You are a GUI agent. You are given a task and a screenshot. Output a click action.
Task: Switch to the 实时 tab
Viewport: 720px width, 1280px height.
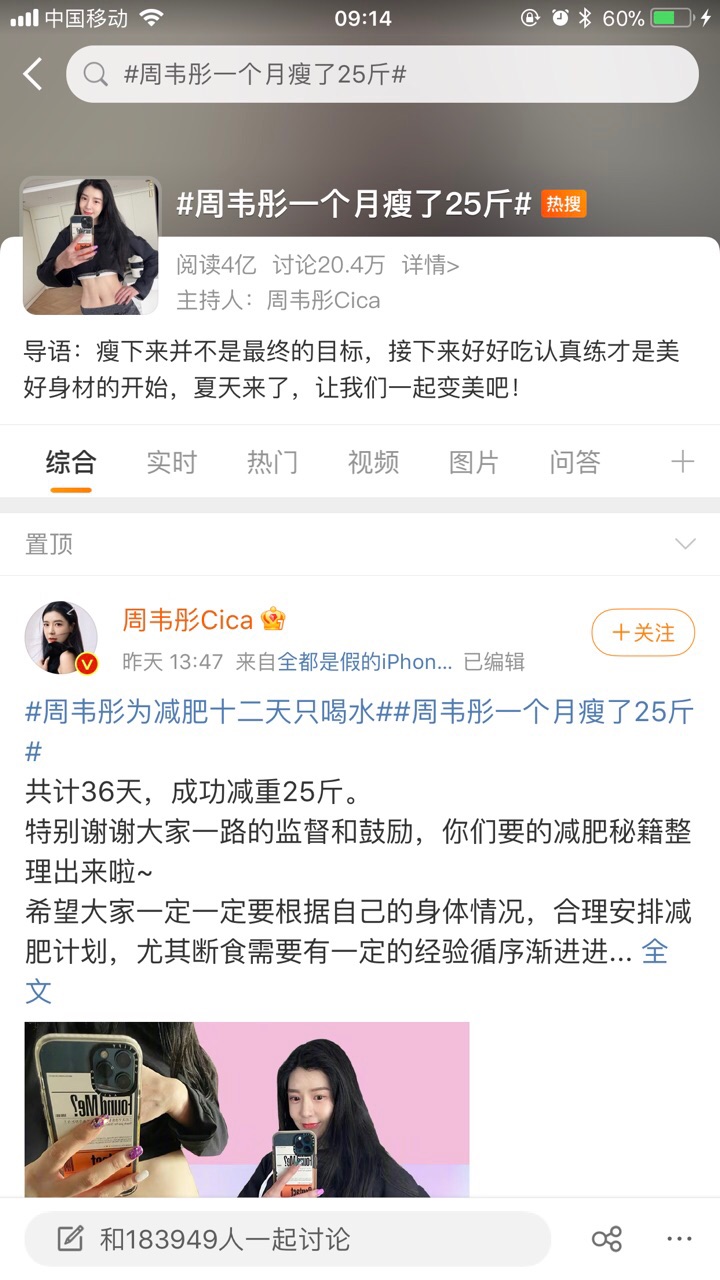[x=171, y=462]
